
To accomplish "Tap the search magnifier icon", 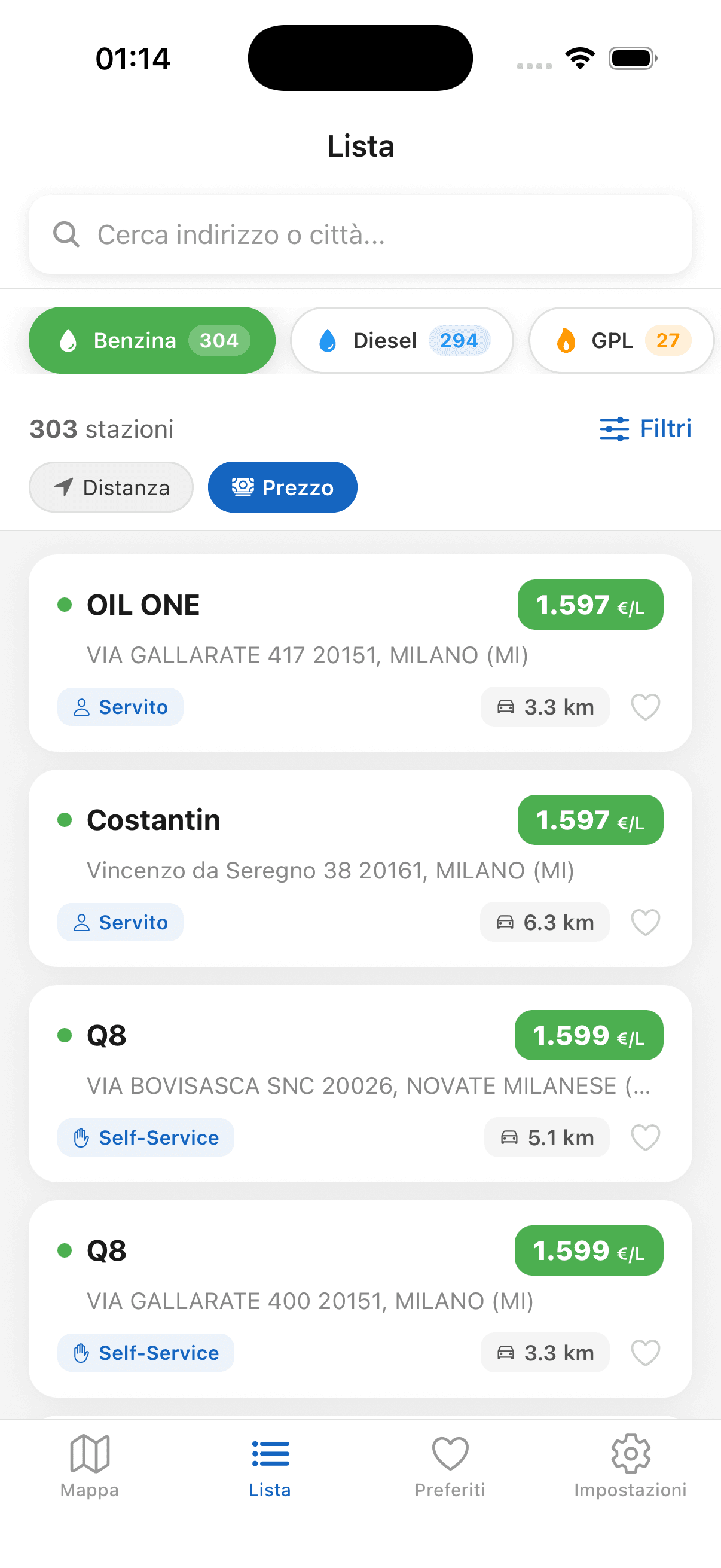I will [67, 234].
